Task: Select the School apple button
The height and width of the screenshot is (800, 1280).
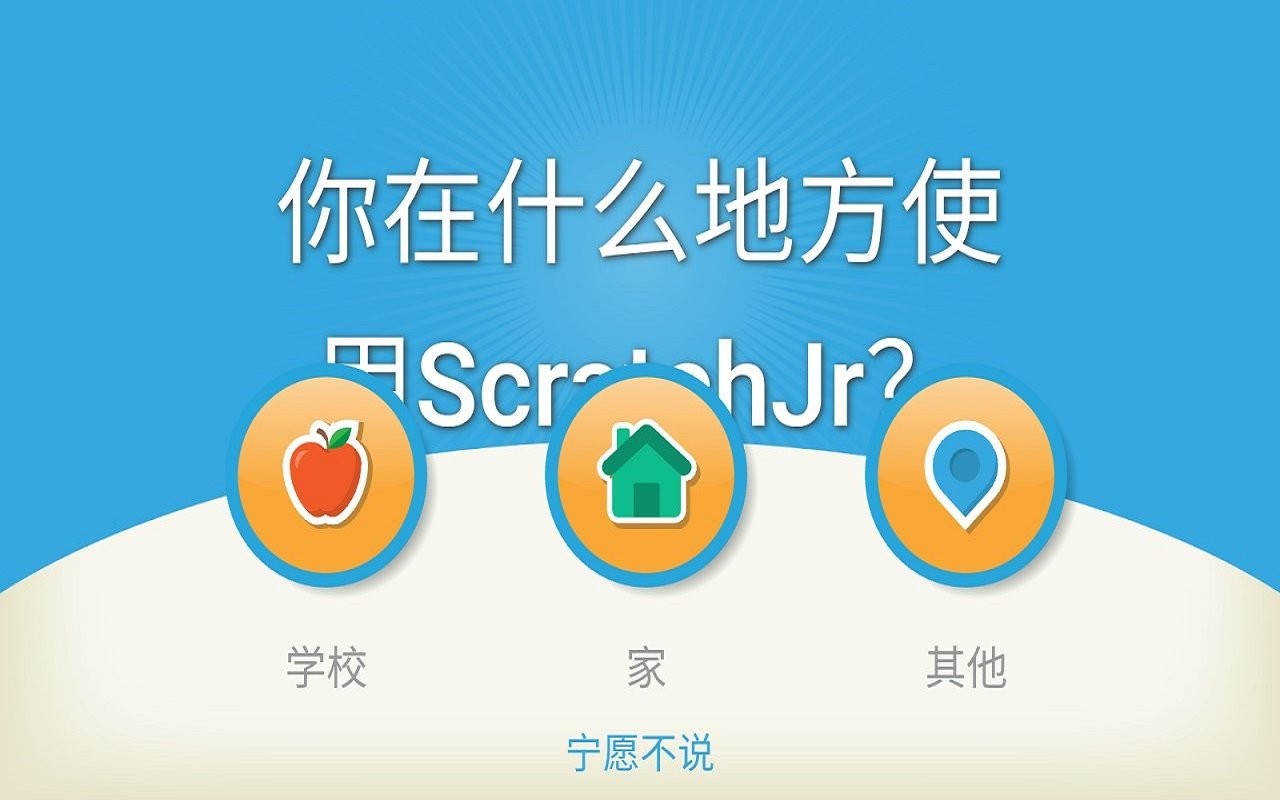Action: [x=326, y=475]
